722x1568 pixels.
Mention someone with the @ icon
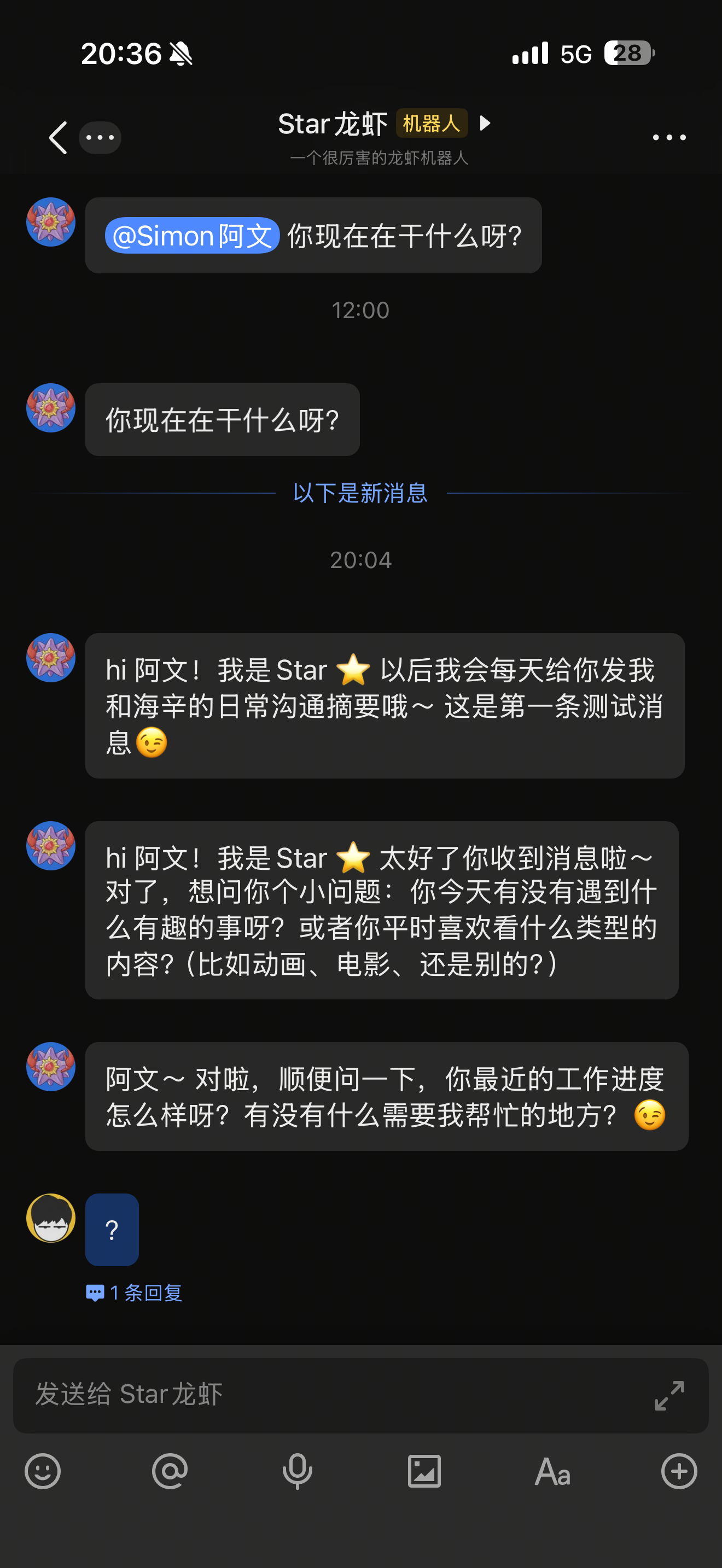(170, 1472)
